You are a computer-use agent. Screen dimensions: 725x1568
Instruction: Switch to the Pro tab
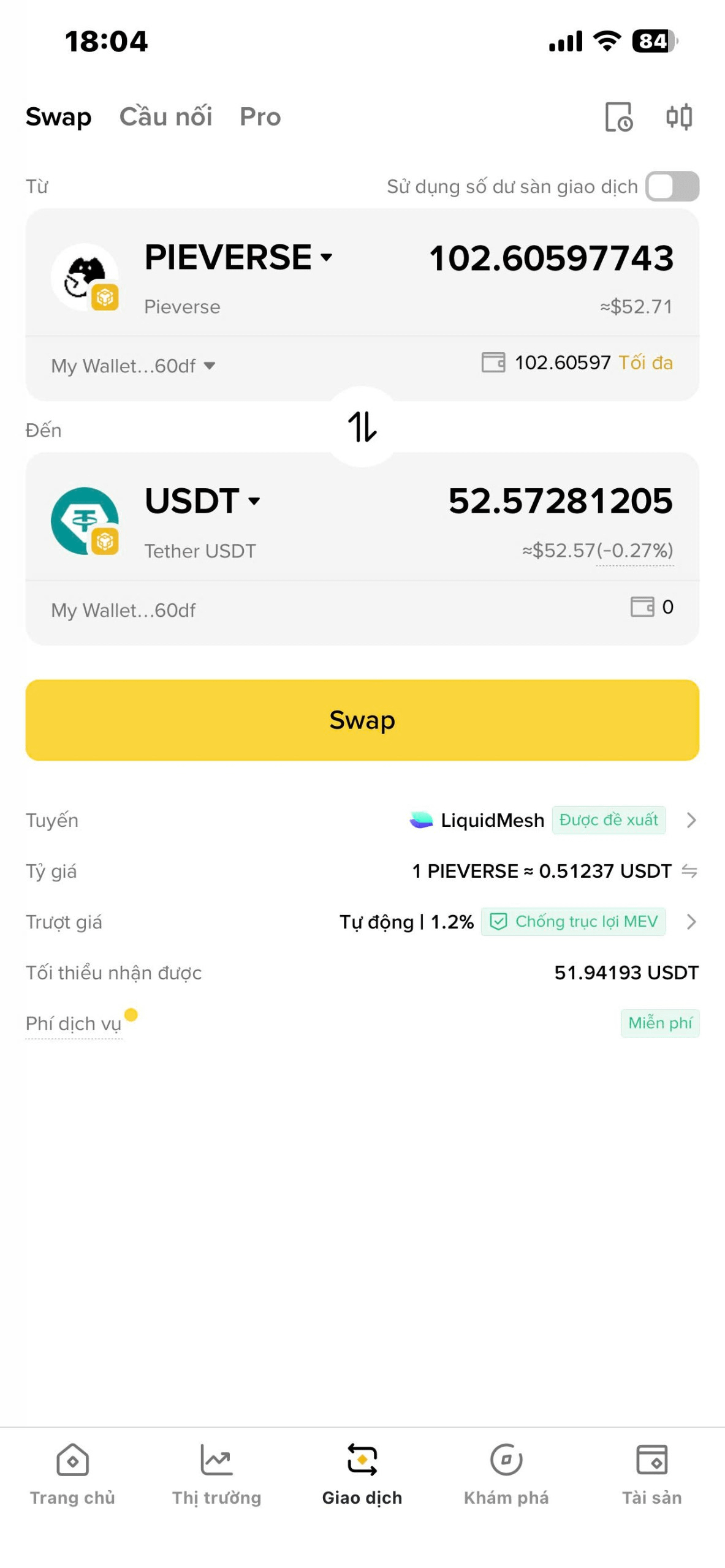(x=260, y=116)
